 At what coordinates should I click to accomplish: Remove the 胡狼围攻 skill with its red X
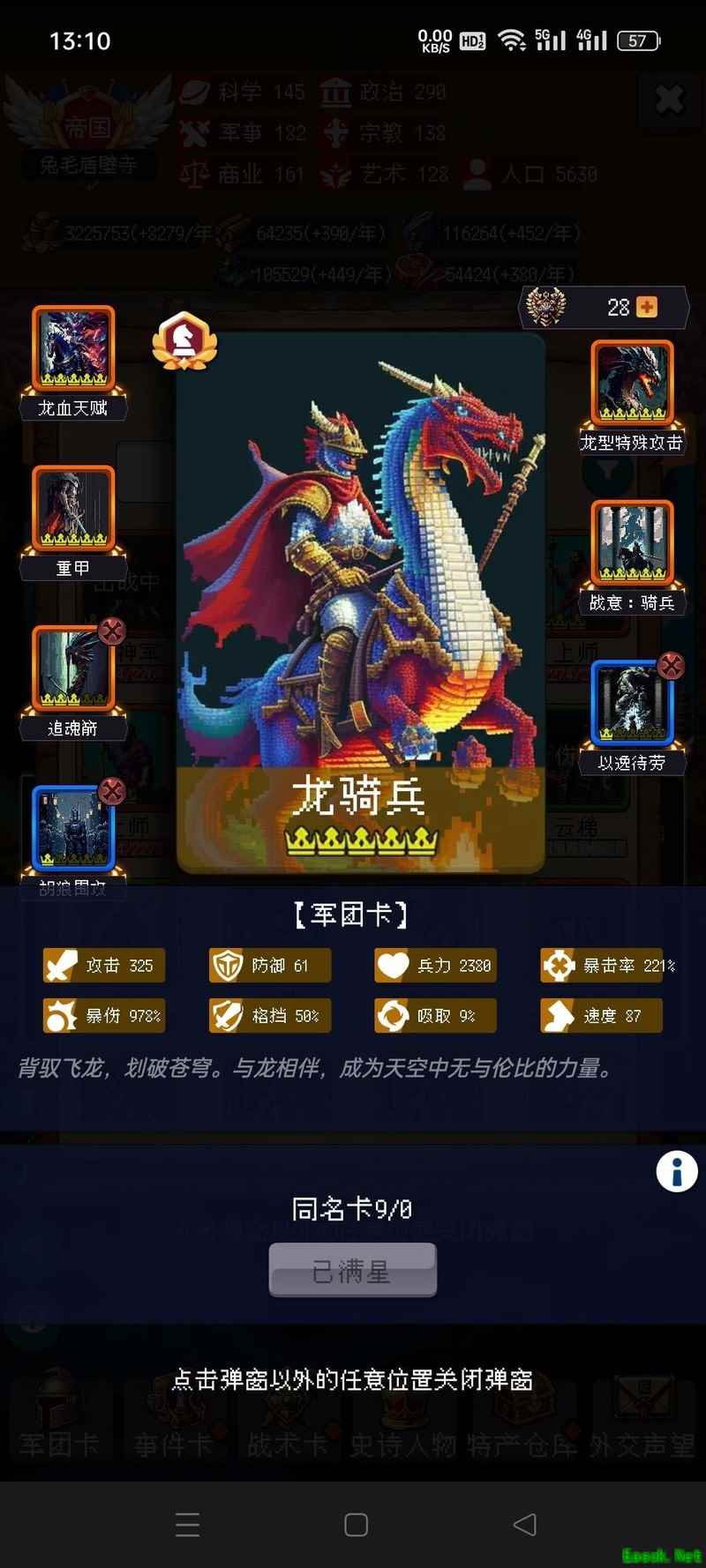click(x=112, y=791)
